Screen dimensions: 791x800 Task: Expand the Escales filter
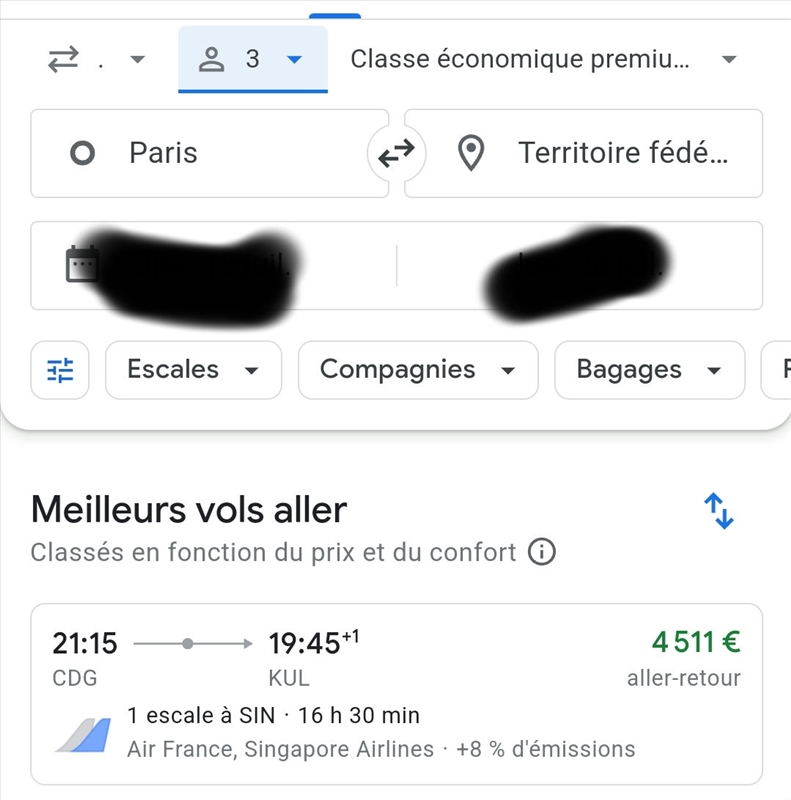(193, 370)
